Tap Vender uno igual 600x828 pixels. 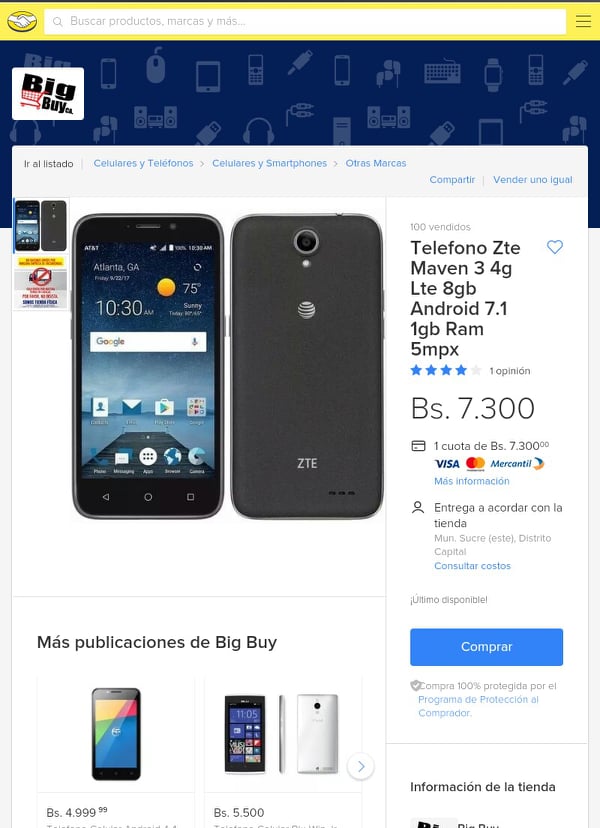point(532,180)
